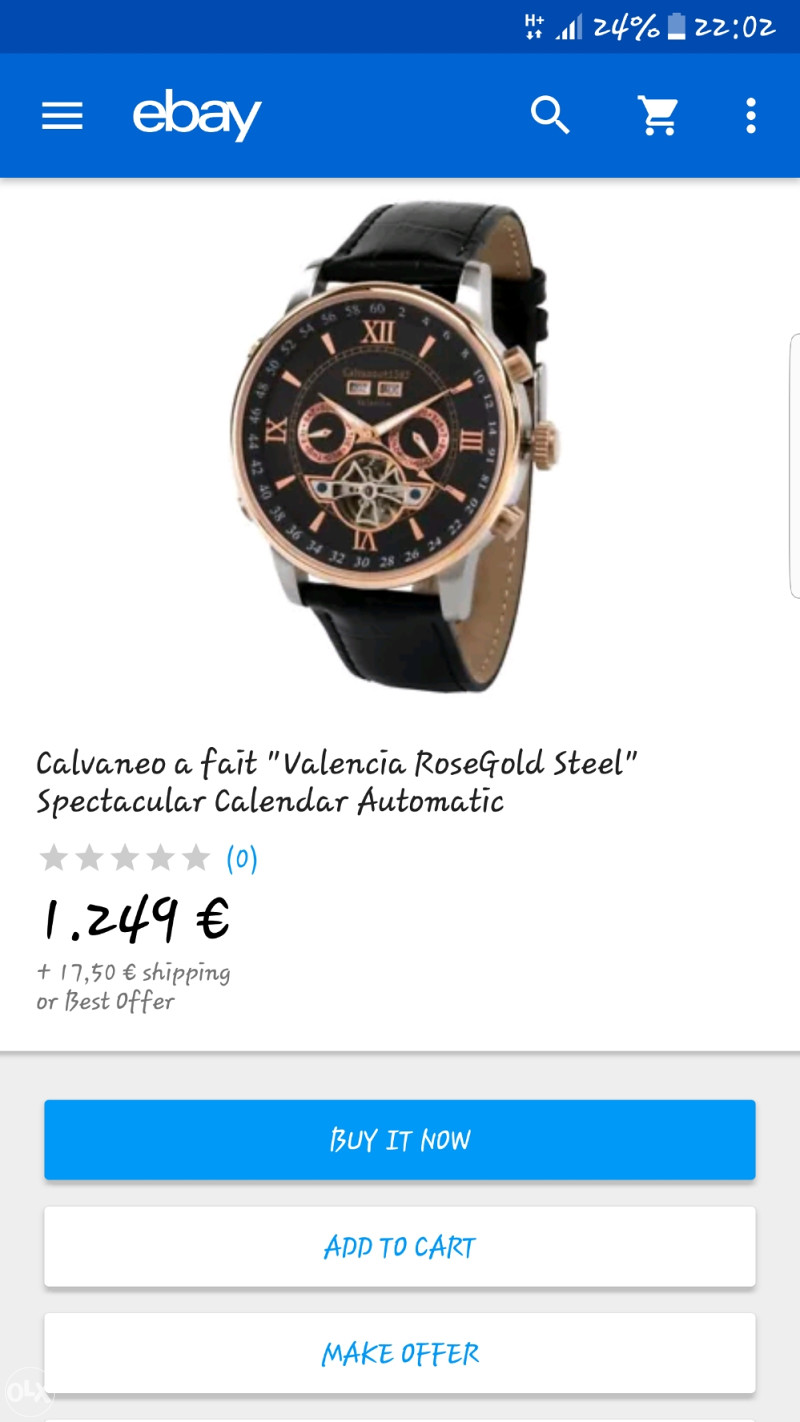View the watch product image
800x1422 pixels.
(x=398, y=445)
